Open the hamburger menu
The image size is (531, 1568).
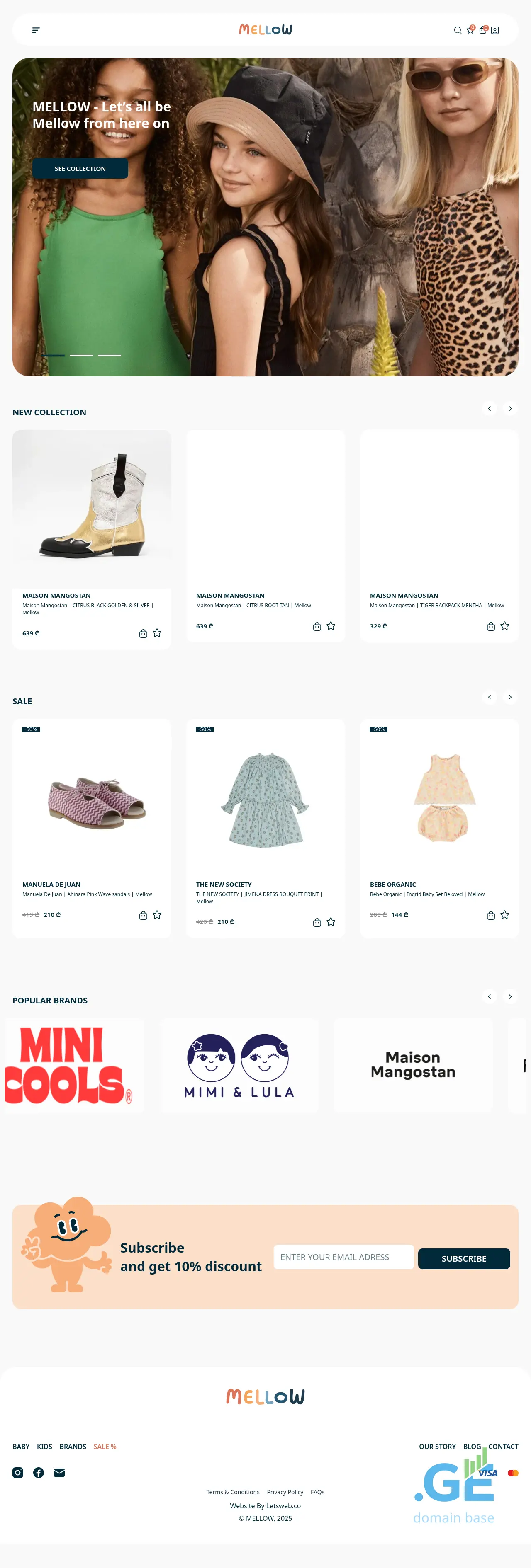pyautogui.click(x=36, y=30)
